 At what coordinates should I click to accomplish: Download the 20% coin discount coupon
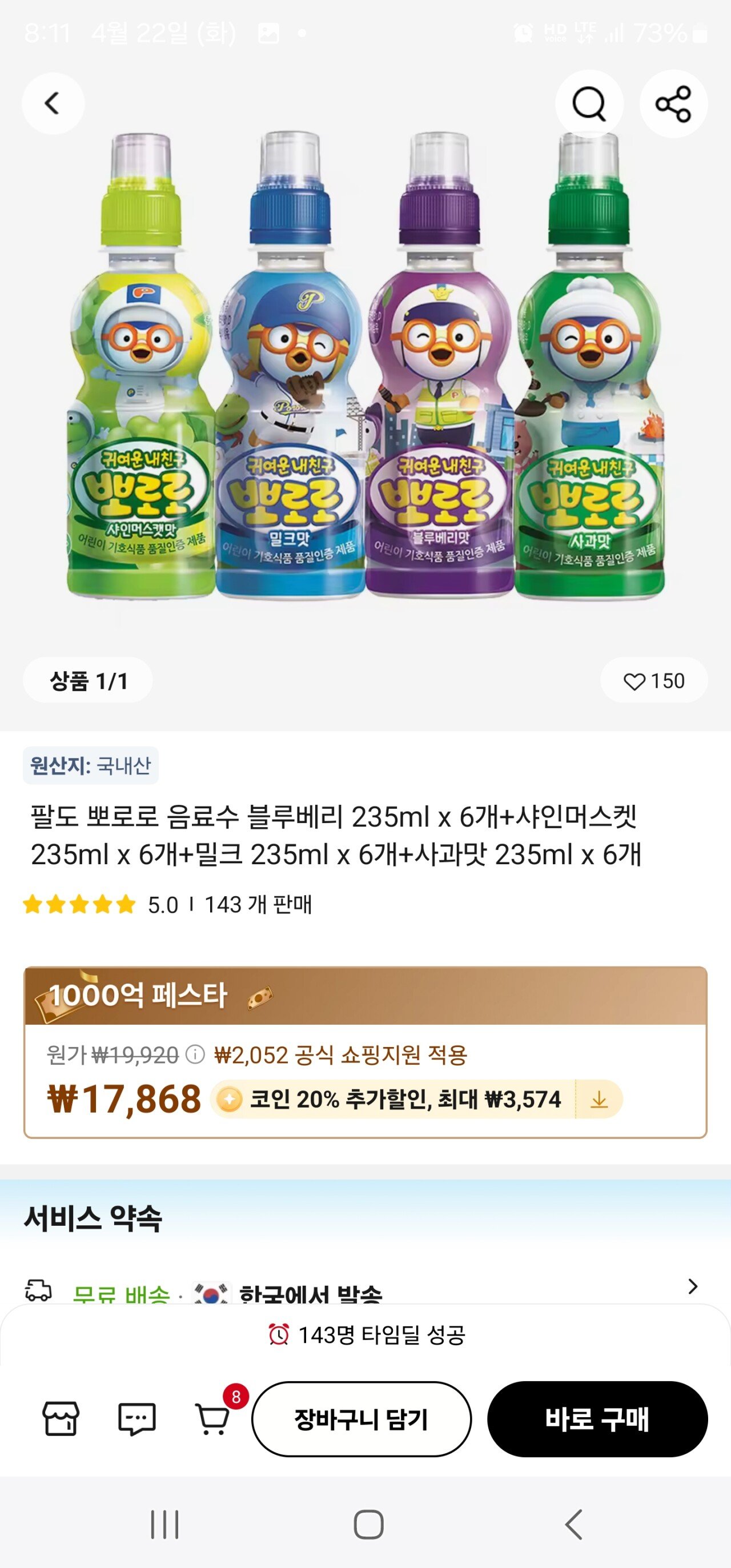[x=599, y=1099]
